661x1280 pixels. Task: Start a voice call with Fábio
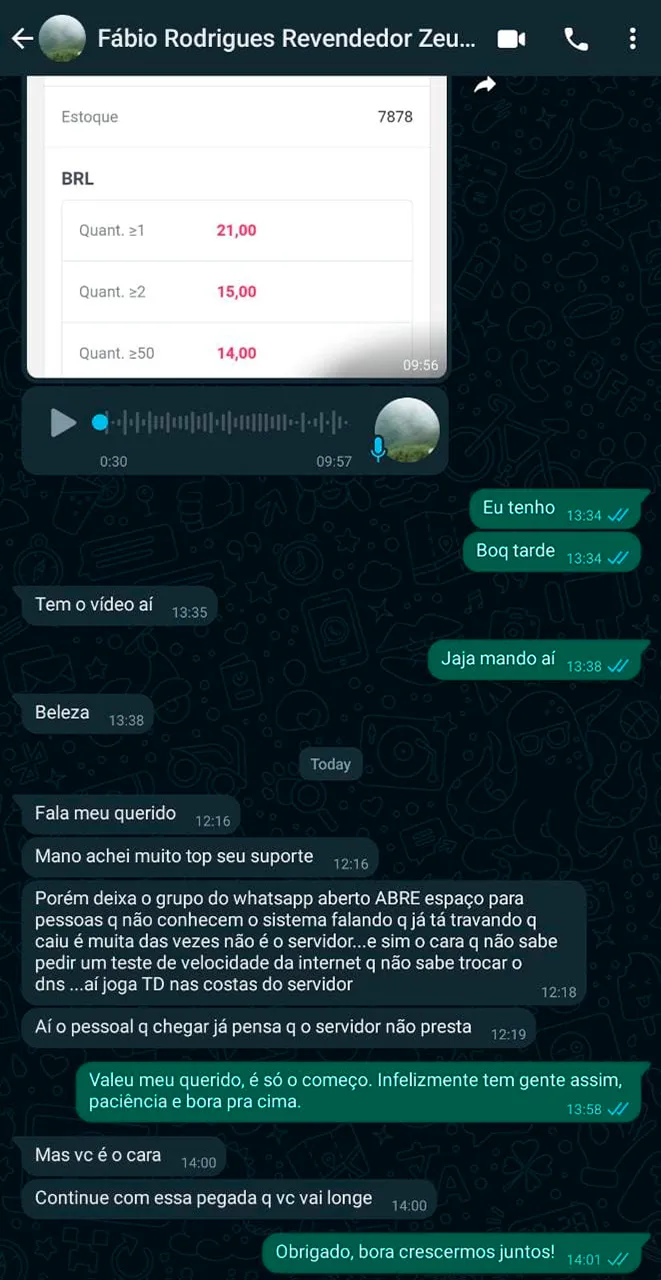pos(576,39)
